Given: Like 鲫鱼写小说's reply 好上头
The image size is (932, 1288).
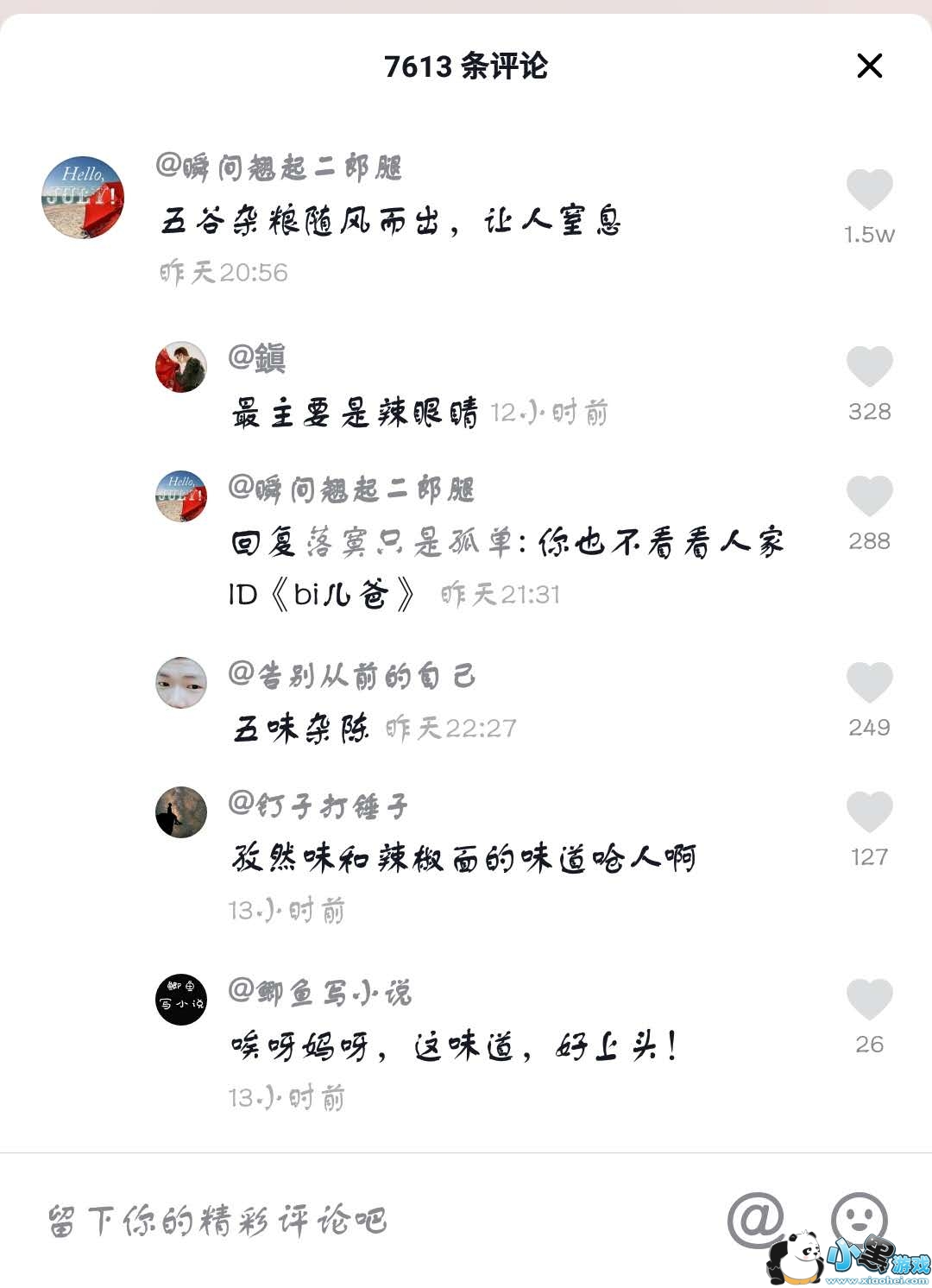Looking at the screenshot, I should point(869,999).
